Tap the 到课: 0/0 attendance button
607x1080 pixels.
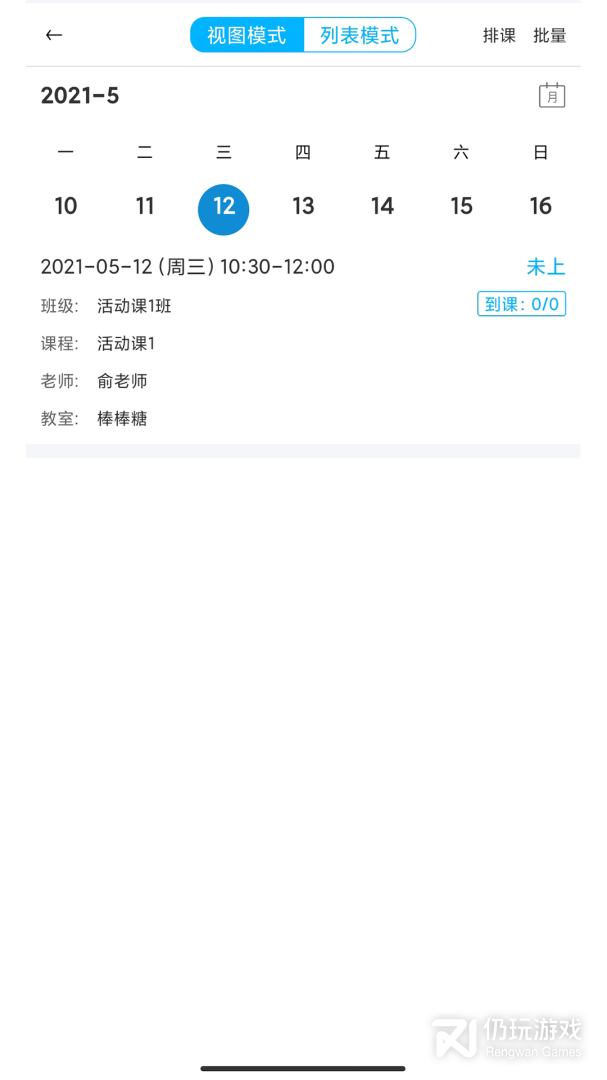(521, 304)
